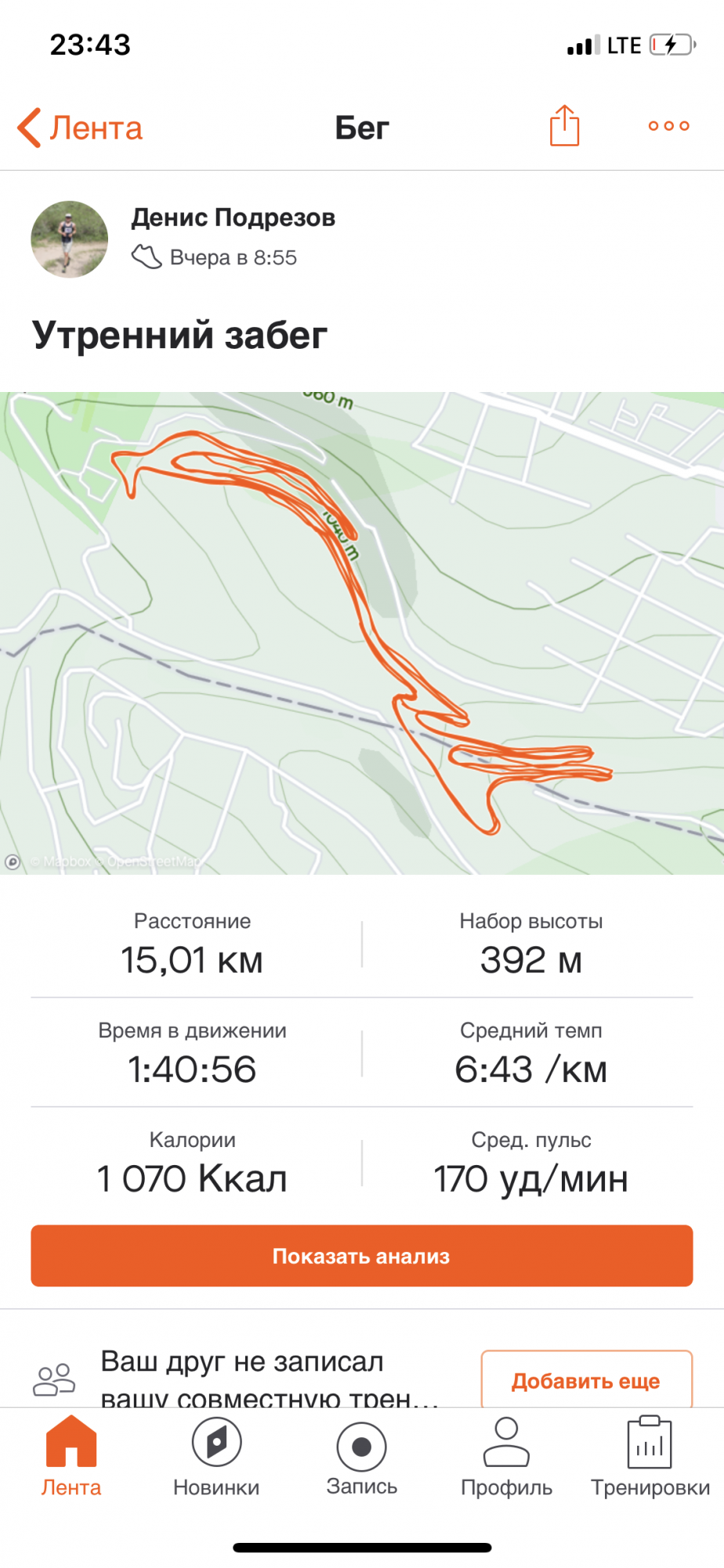Open the run route map
Viewport: 724px width, 1568px height.
(362, 632)
